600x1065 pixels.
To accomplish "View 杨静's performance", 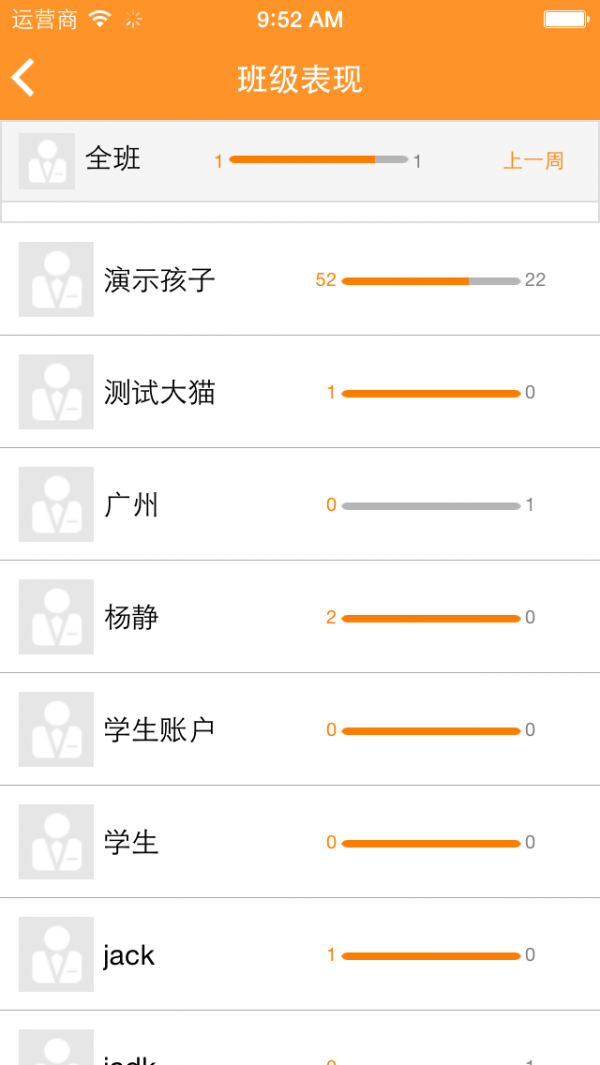I will coord(300,617).
